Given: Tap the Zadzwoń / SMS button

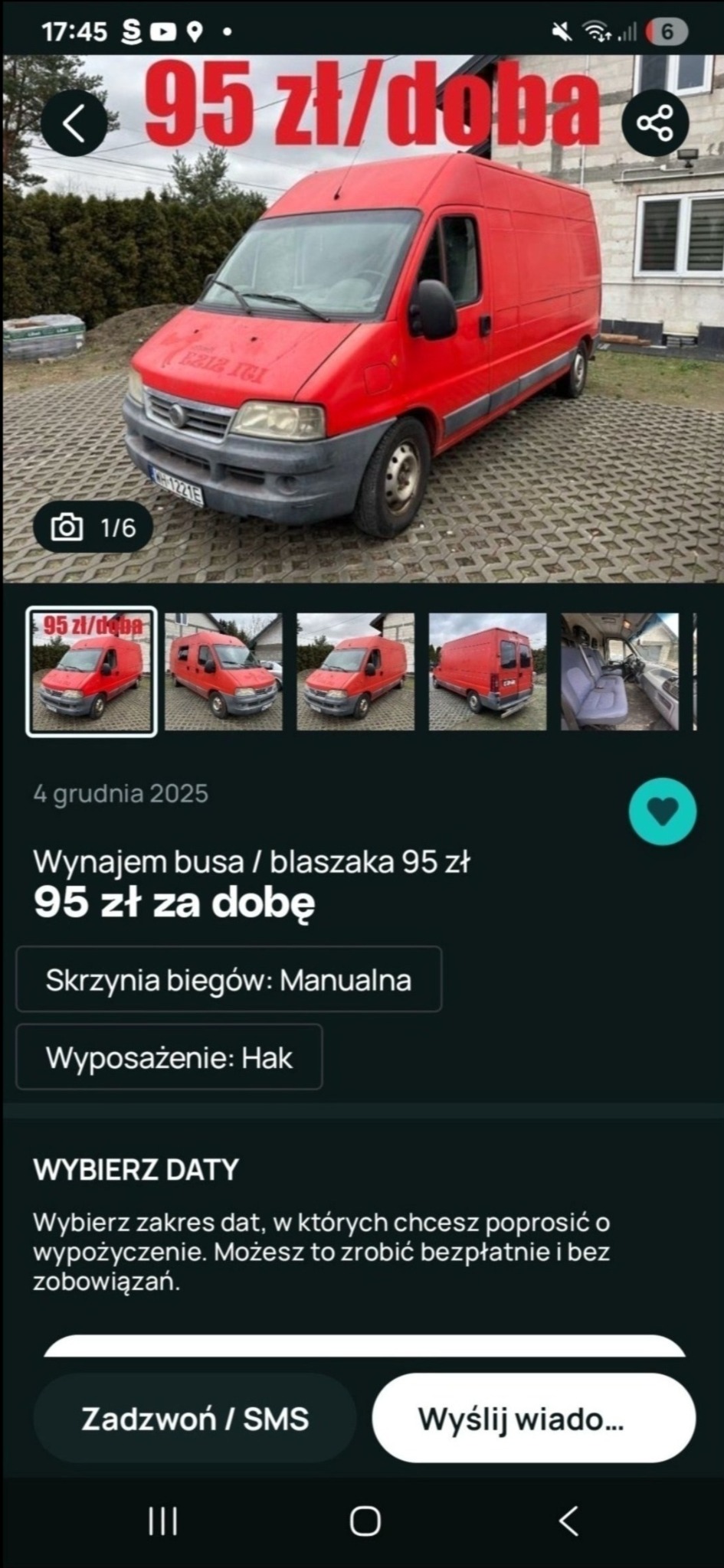Looking at the screenshot, I should coord(195,1419).
